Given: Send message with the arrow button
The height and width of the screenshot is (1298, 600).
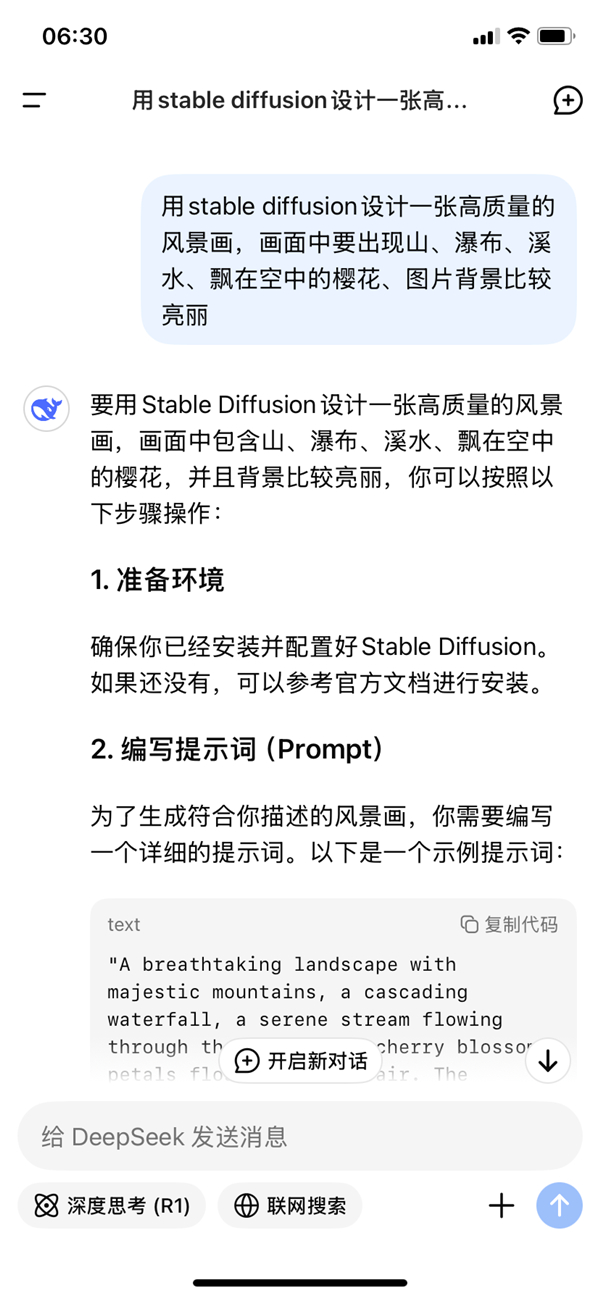Looking at the screenshot, I should (560, 1206).
